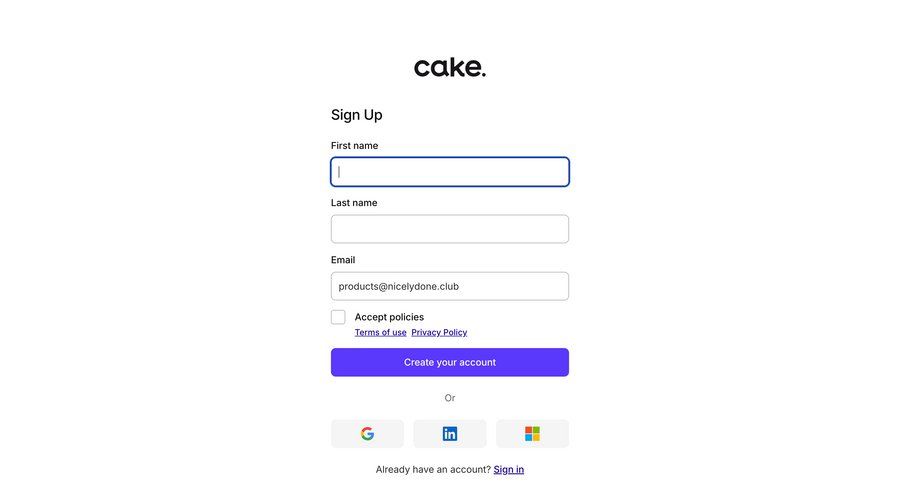This screenshot has height=484, width=900.
Task: Sign up with Google
Action: 367,433
